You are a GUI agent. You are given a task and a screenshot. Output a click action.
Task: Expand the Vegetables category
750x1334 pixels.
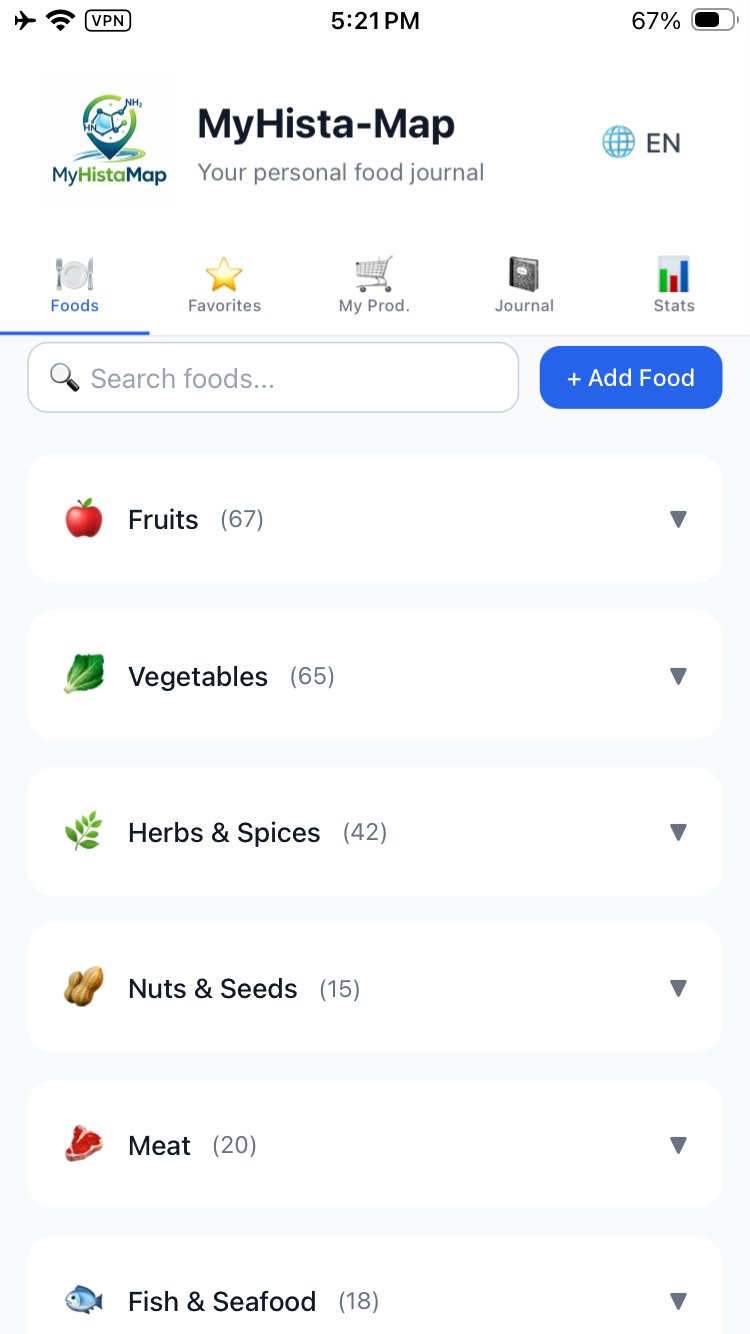(678, 675)
